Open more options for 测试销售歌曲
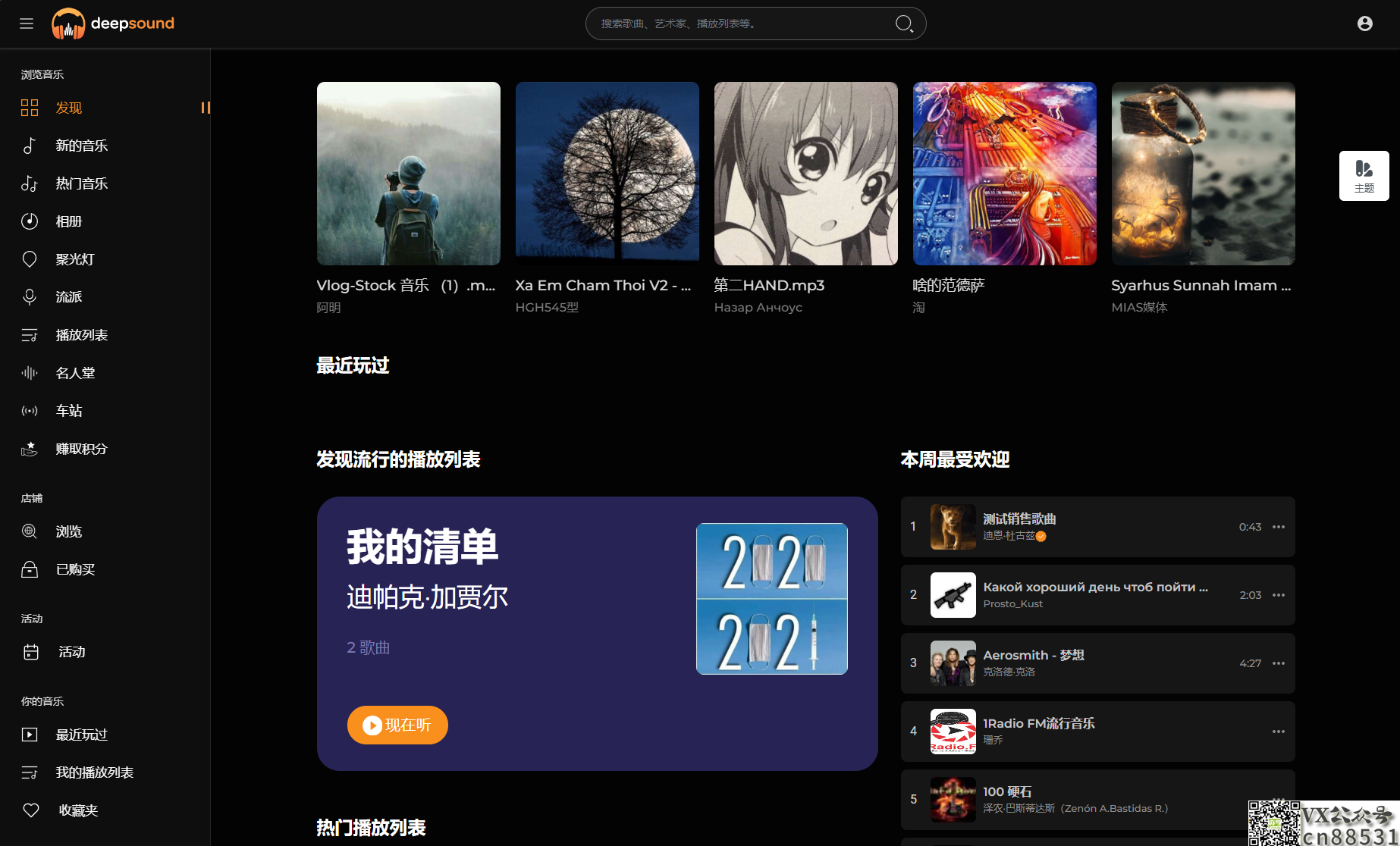1400x846 pixels. tap(1279, 527)
